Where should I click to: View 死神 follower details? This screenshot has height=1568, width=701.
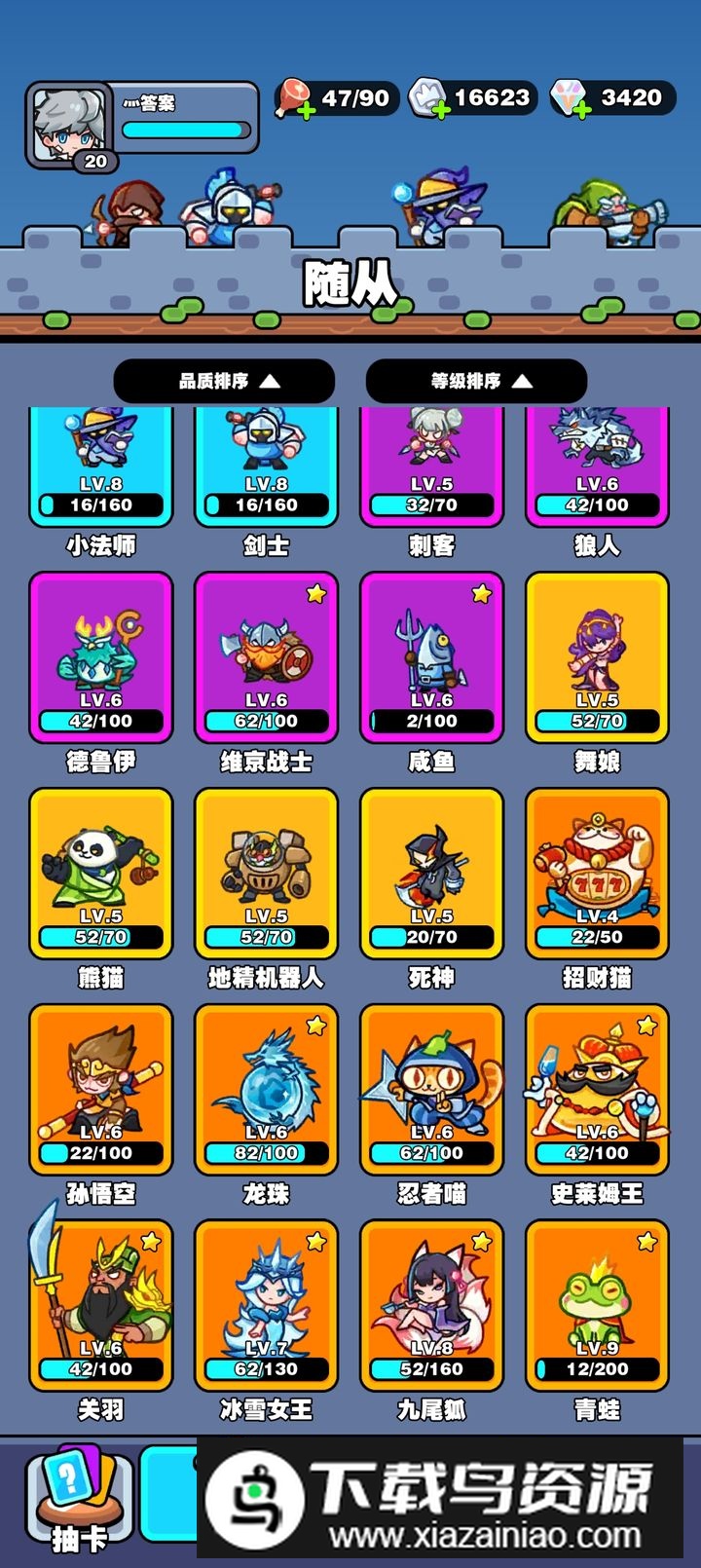431,874
